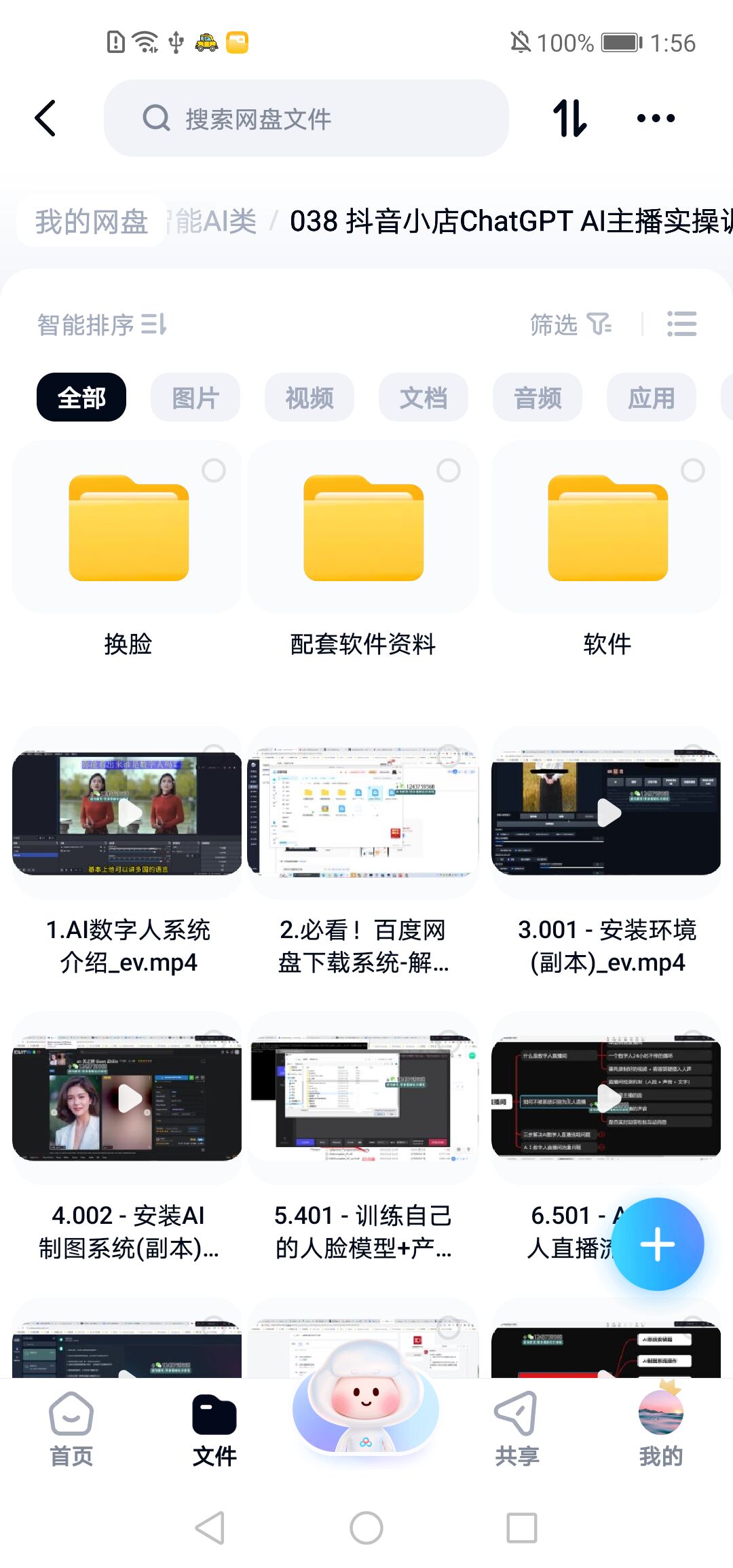This screenshot has height=1568, width=733.
Task: Open the transfer list arrows icon
Action: [569, 118]
